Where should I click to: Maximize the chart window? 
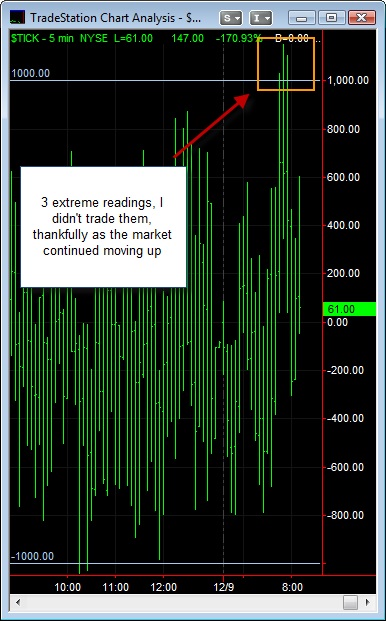pyautogui.click(x=332, y=18)
